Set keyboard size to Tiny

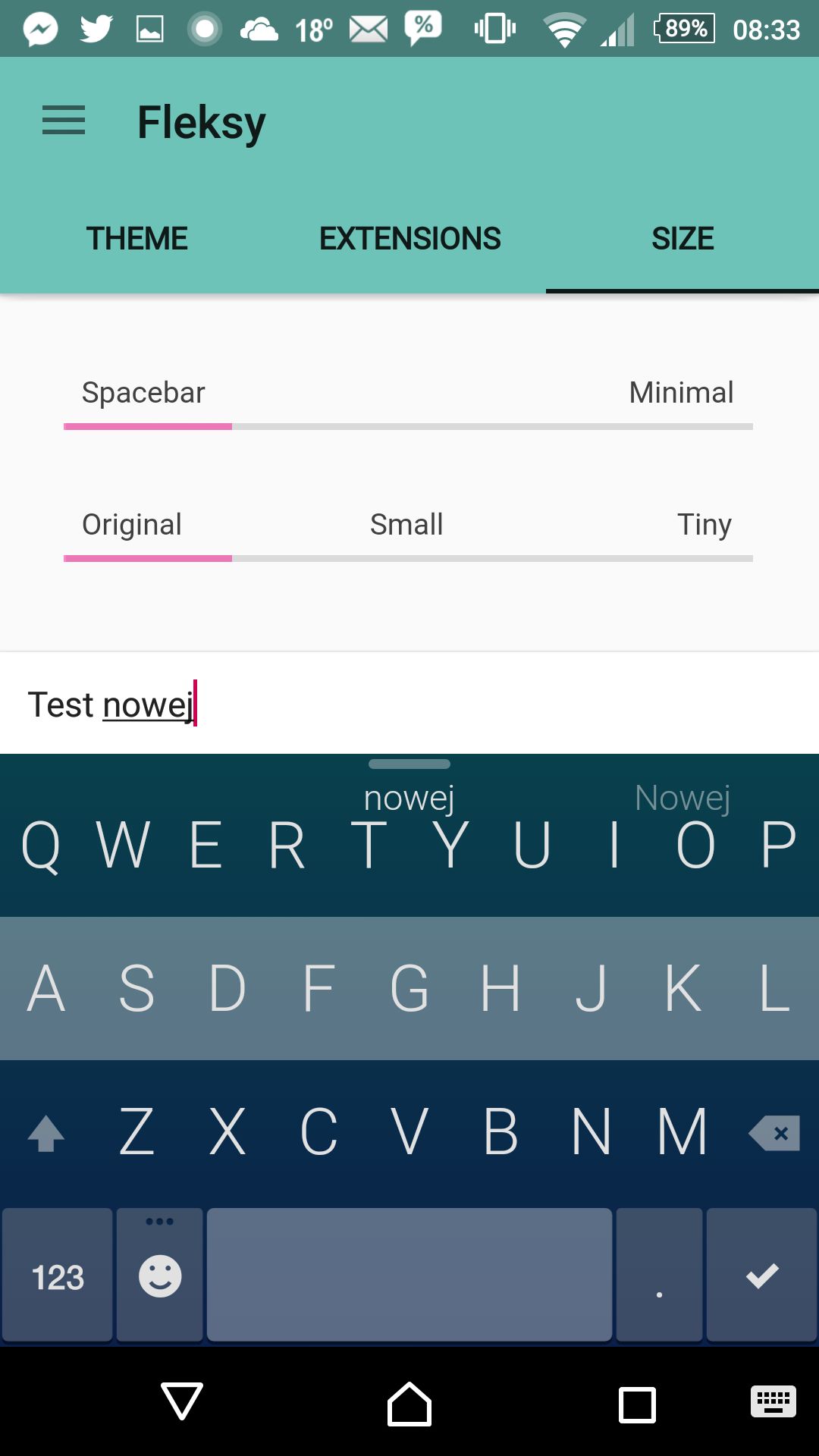(704, 525)
